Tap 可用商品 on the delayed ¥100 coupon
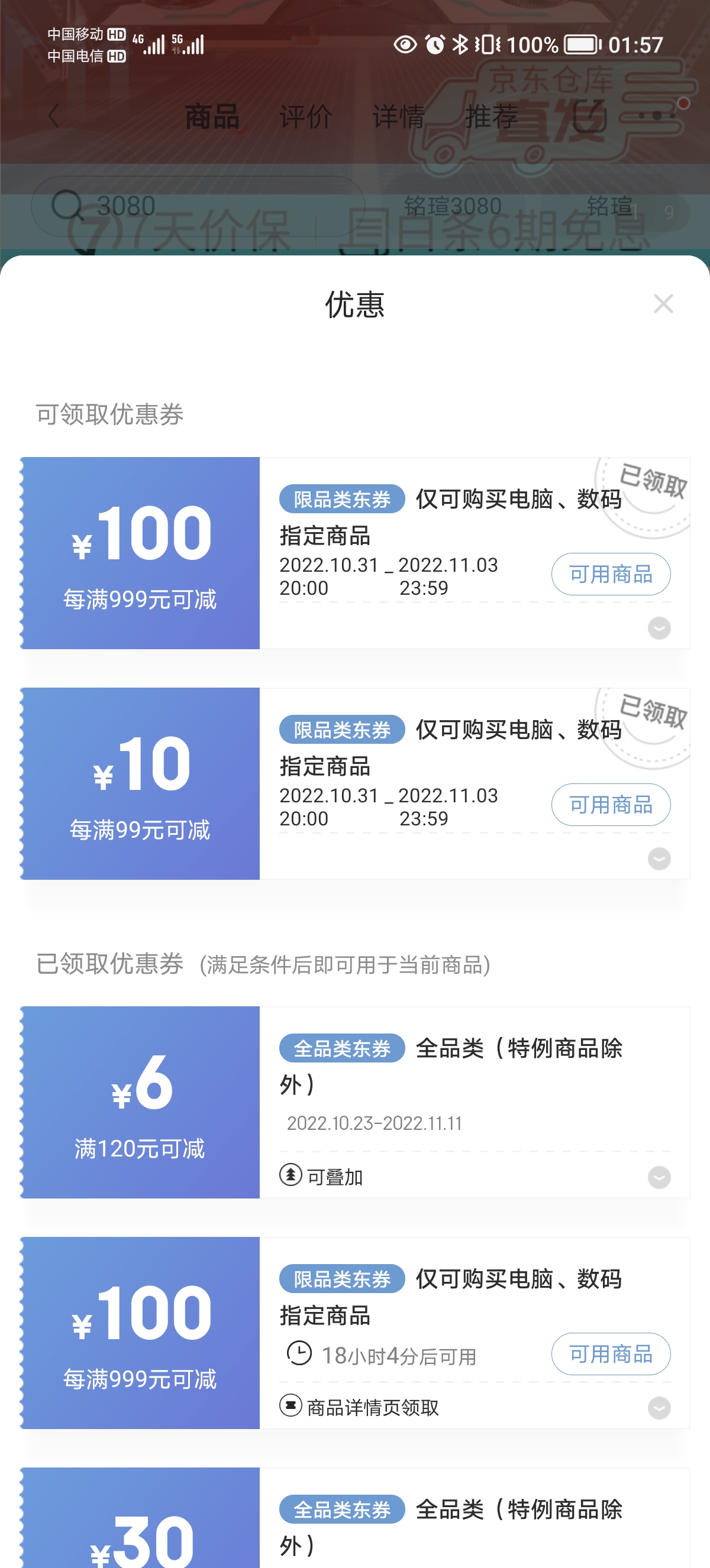Screen dimensions: 710x1568 611,1355
